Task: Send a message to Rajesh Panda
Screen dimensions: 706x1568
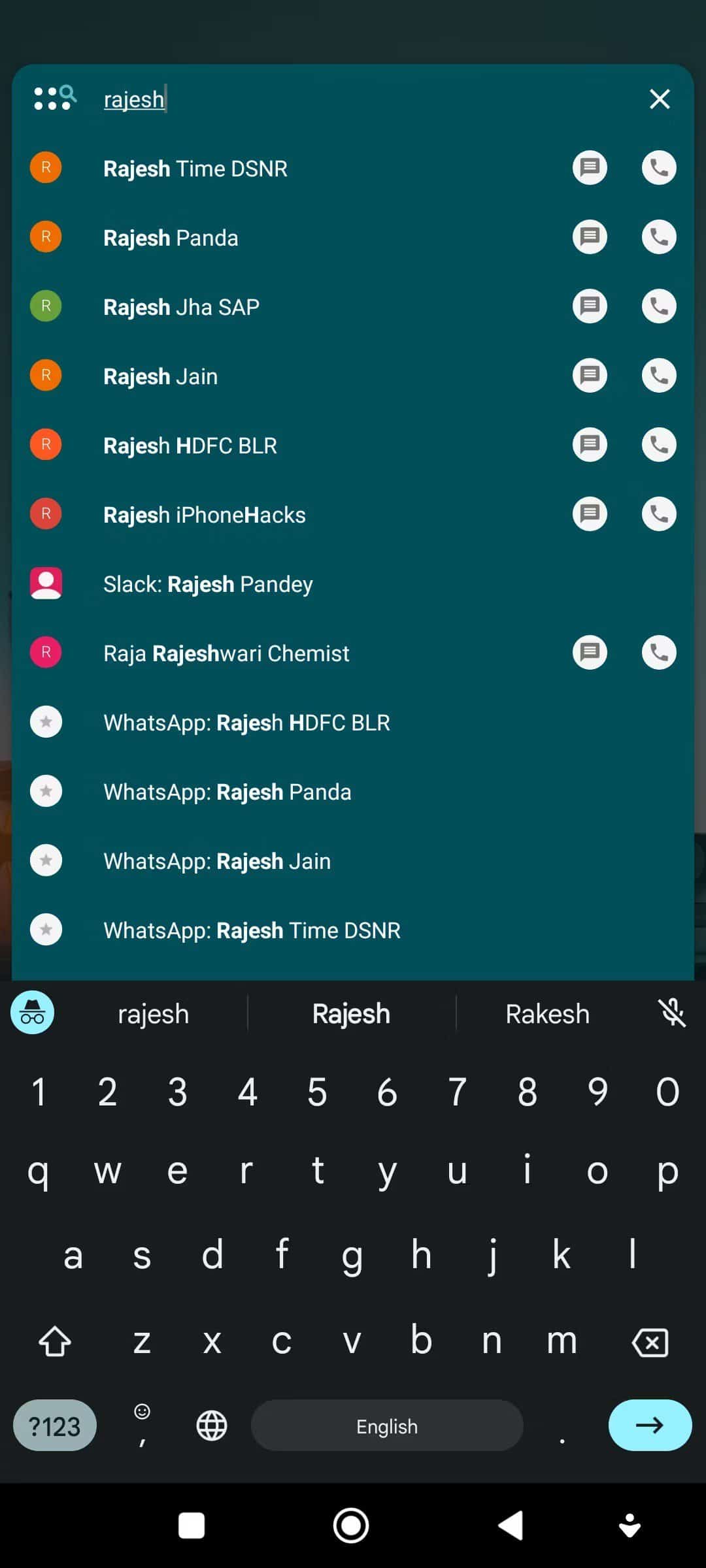Action: tap(590, 237)
